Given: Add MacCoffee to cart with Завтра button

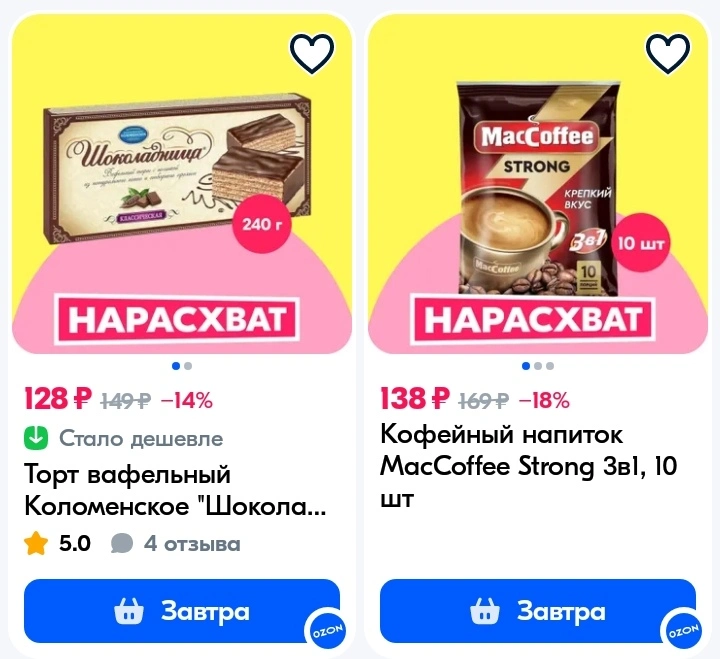Looking at the screenshot, I should coord(538,611).
